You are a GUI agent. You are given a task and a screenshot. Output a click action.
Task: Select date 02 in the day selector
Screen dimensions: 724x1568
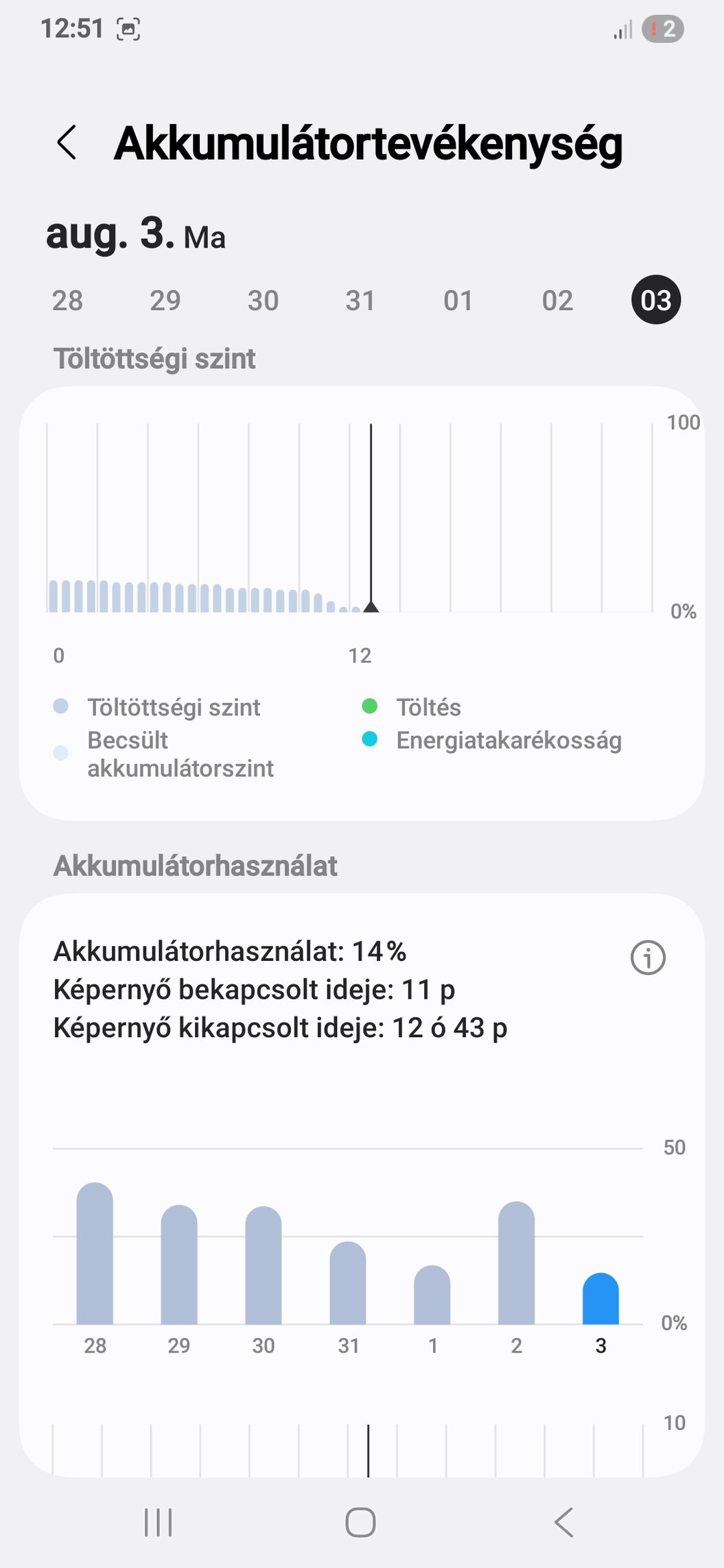[x=557, y=300]
